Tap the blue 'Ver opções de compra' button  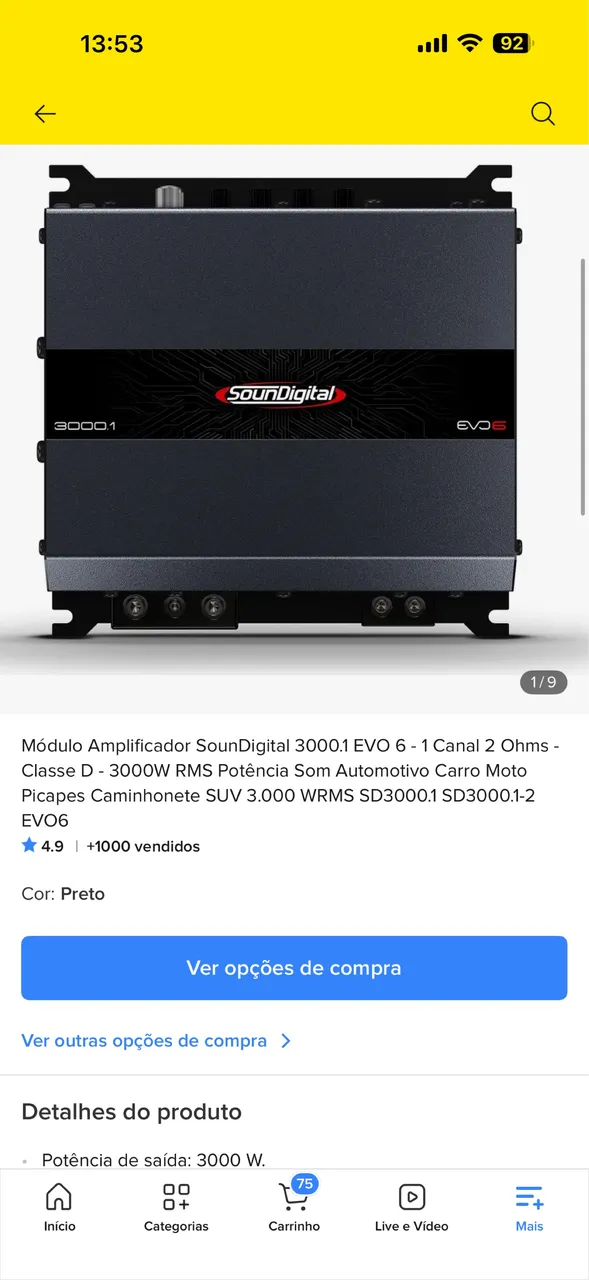294,968
